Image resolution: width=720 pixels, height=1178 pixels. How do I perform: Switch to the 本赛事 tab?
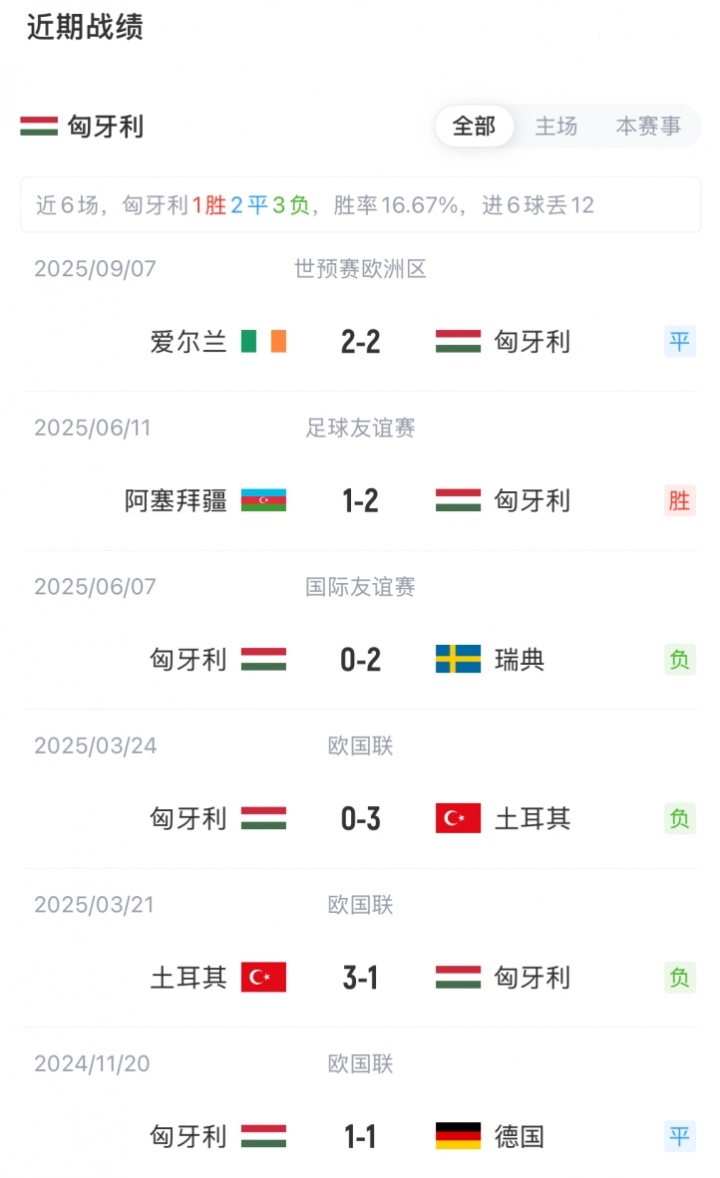click(648, 127)
